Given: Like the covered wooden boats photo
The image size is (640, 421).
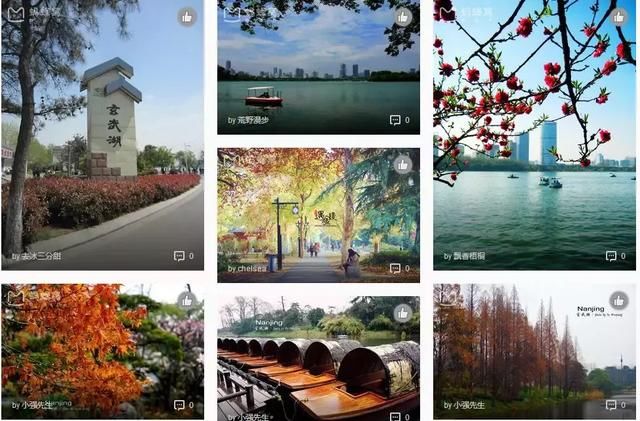Looking at the screenshot, I should click(403, 312).
